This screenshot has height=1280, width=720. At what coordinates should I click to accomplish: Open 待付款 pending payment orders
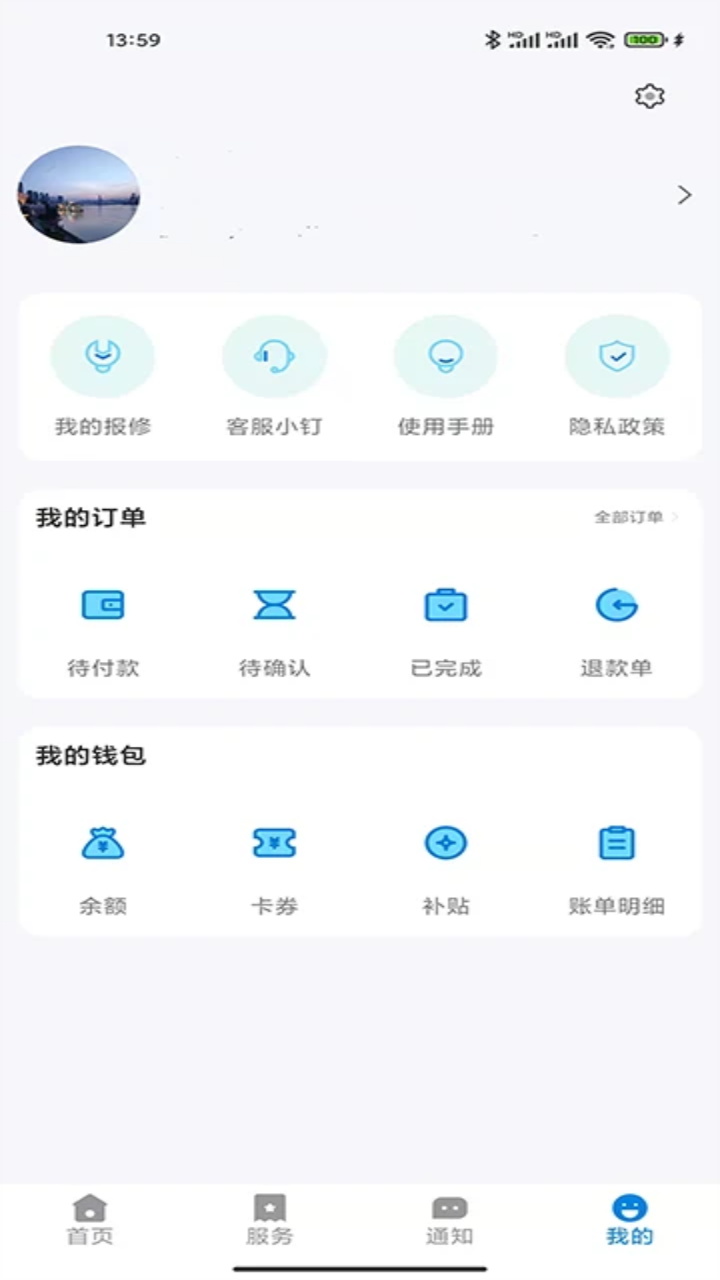[x=103, y=625]
